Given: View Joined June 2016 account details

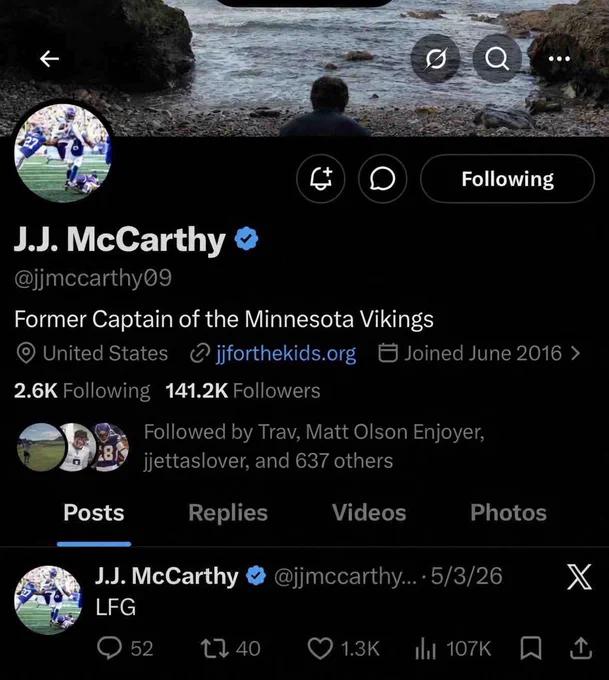Looking at the screenshot, I should [479, 353].
